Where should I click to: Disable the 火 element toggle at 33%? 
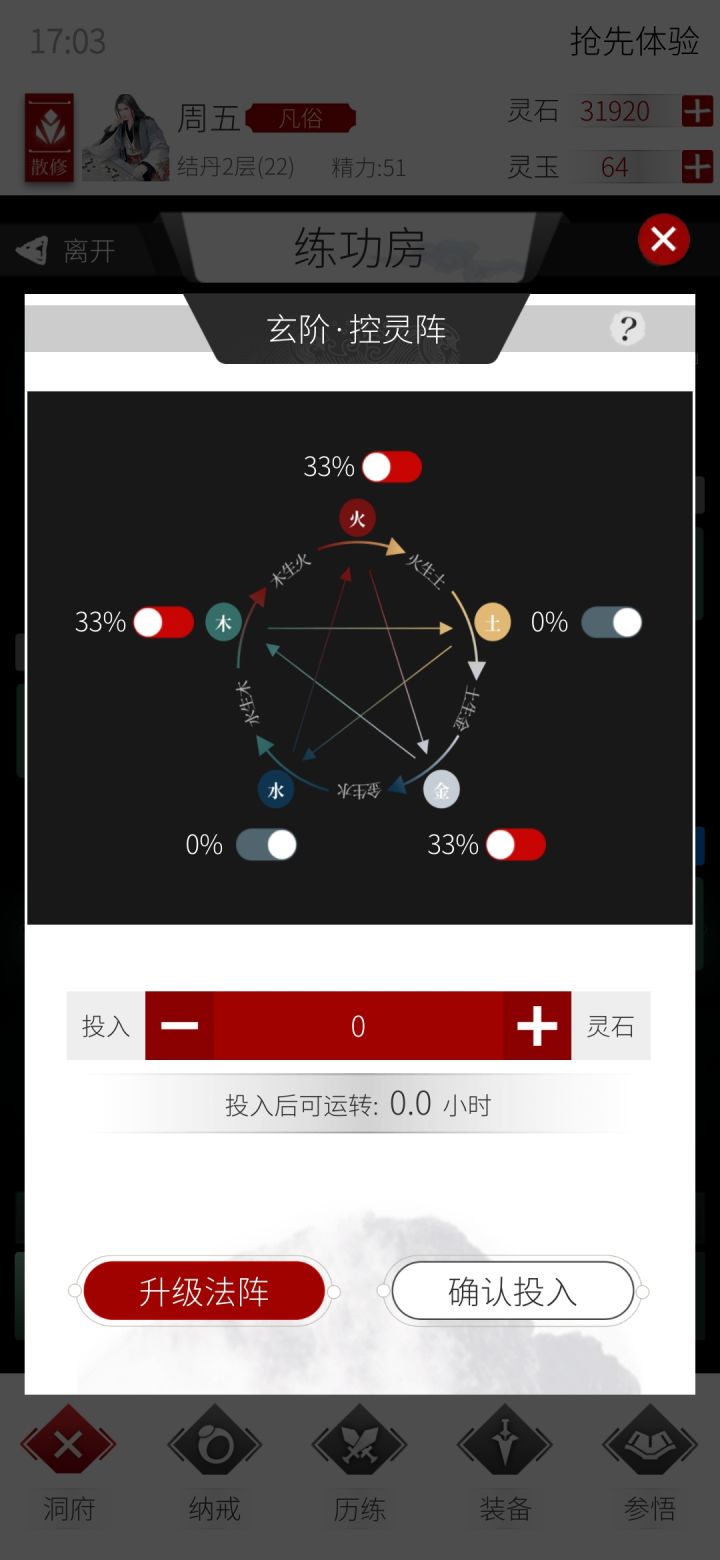392,466
